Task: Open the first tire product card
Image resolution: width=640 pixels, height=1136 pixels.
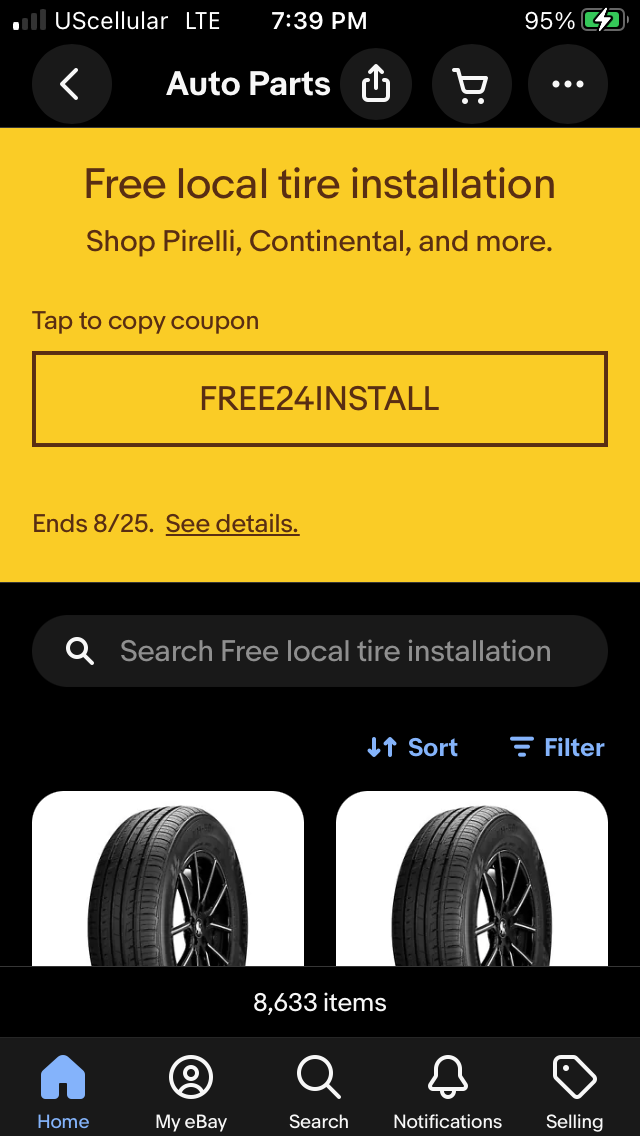Action: (168, 878)
